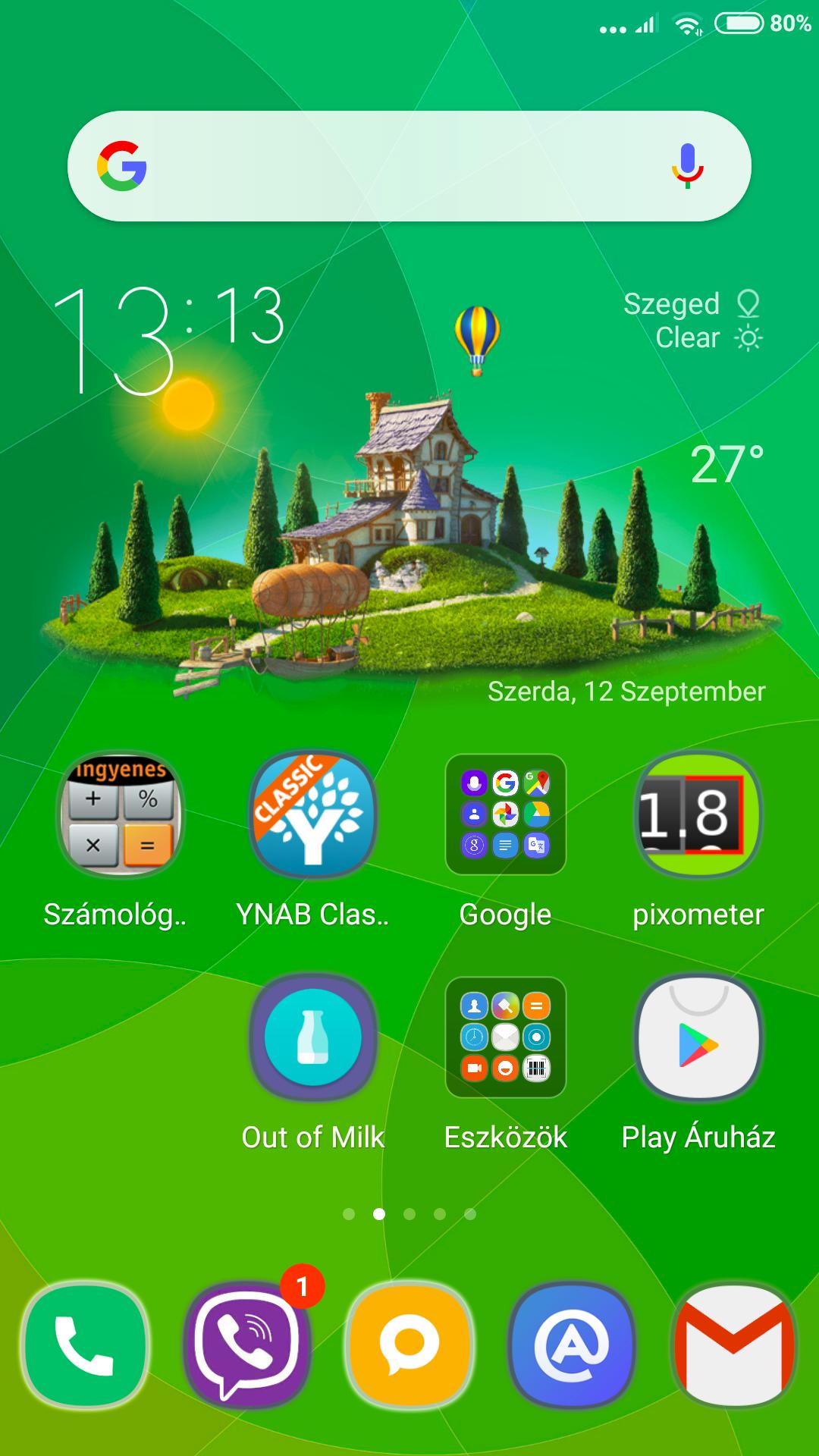The width and height of the screenshot is (819, 1456).
Task: Open Viber with one notification
Action: tap(247, 1345)
